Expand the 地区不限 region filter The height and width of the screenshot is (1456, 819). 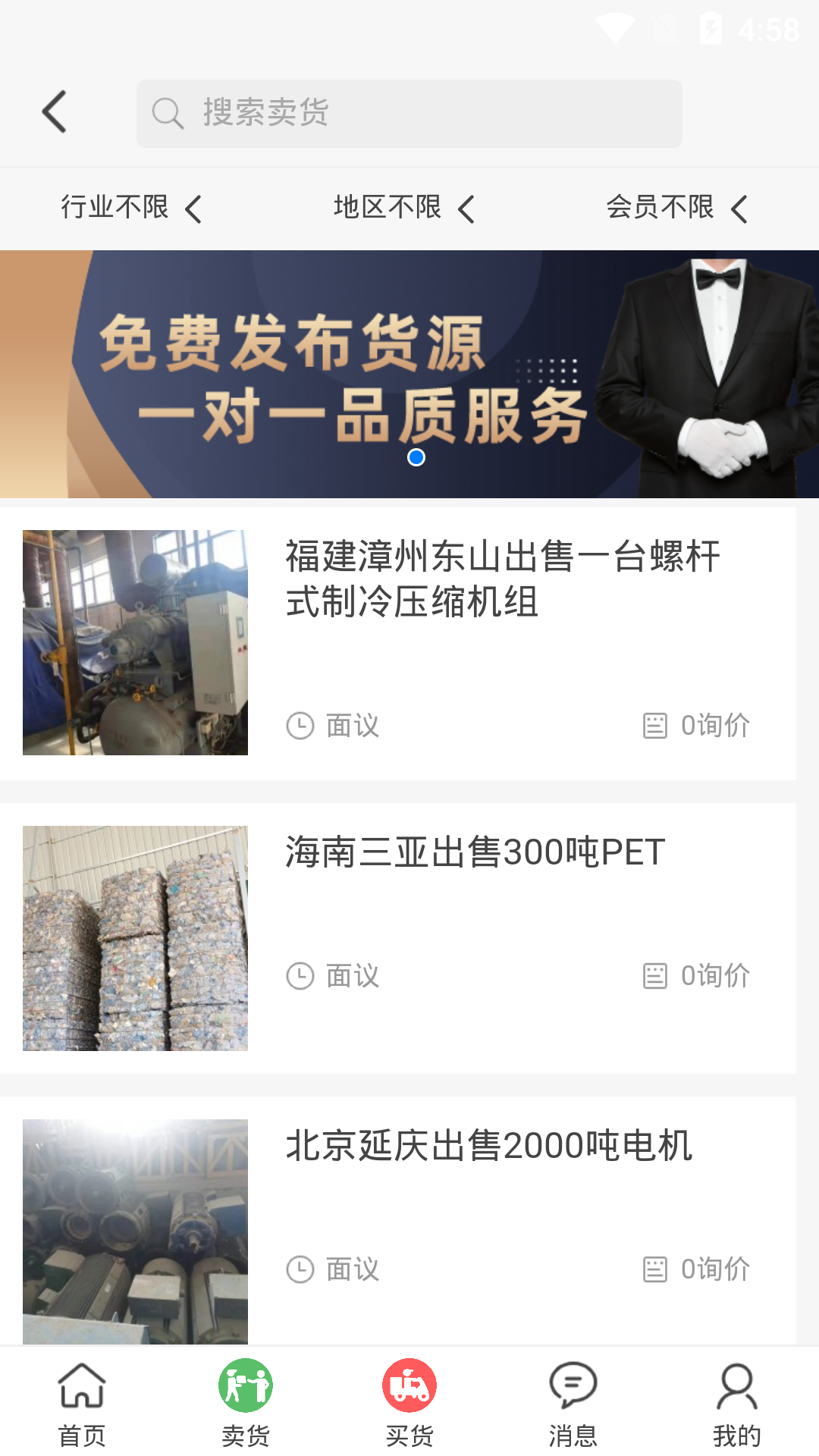403,208
